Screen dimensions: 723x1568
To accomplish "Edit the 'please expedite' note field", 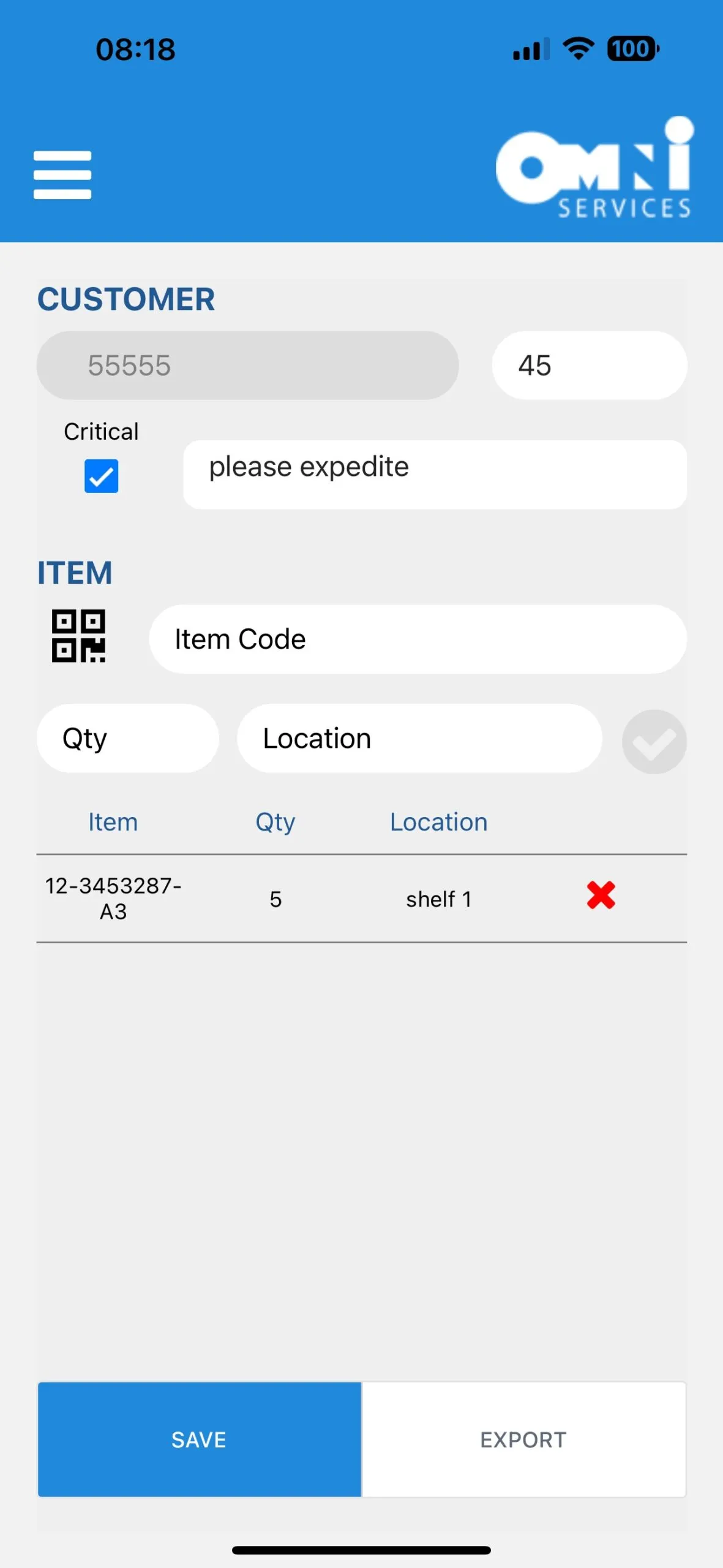I will coord(435,474).
